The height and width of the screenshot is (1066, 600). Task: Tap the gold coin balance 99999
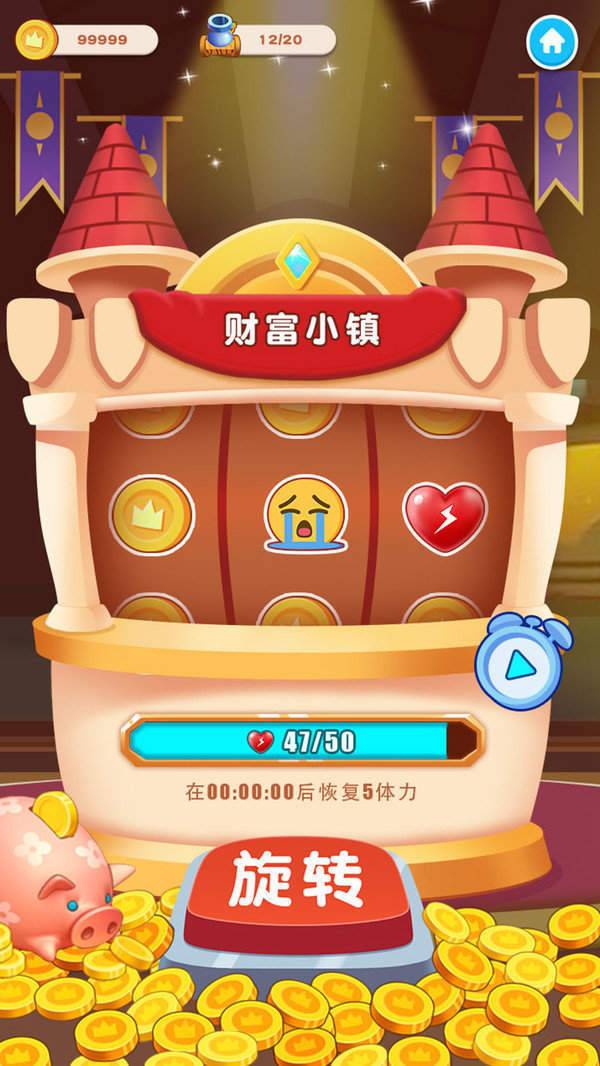pos(88,40)
